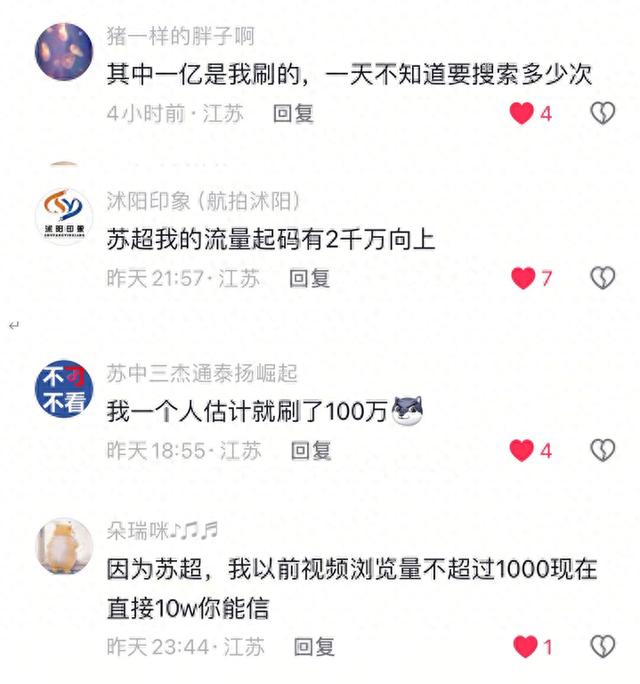Like the comment by 朵瑞咪
Image resolution: width=640 pixels, height=684 pixels.
pyautogui.click(x=525, y=646)
